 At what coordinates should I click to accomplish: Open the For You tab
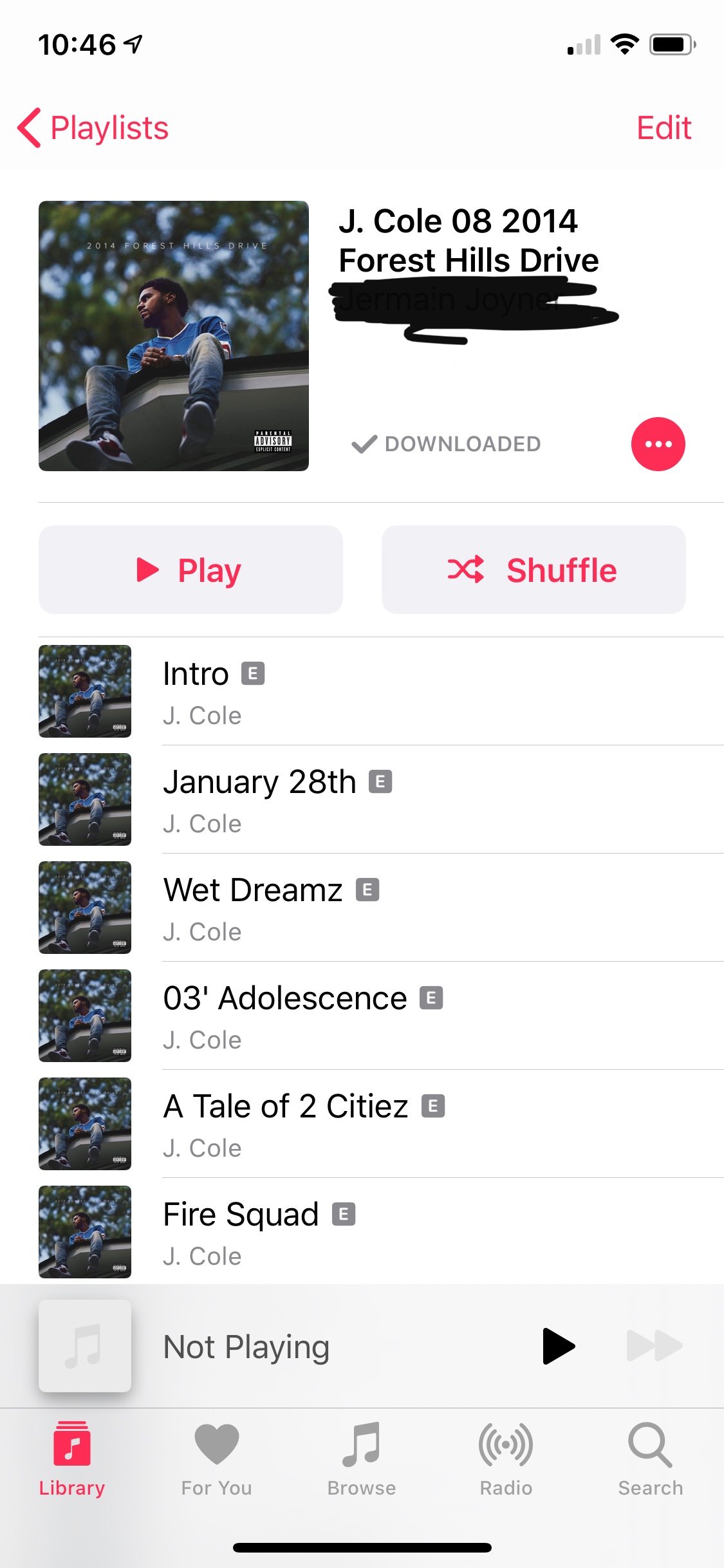tap(217, 1460)
